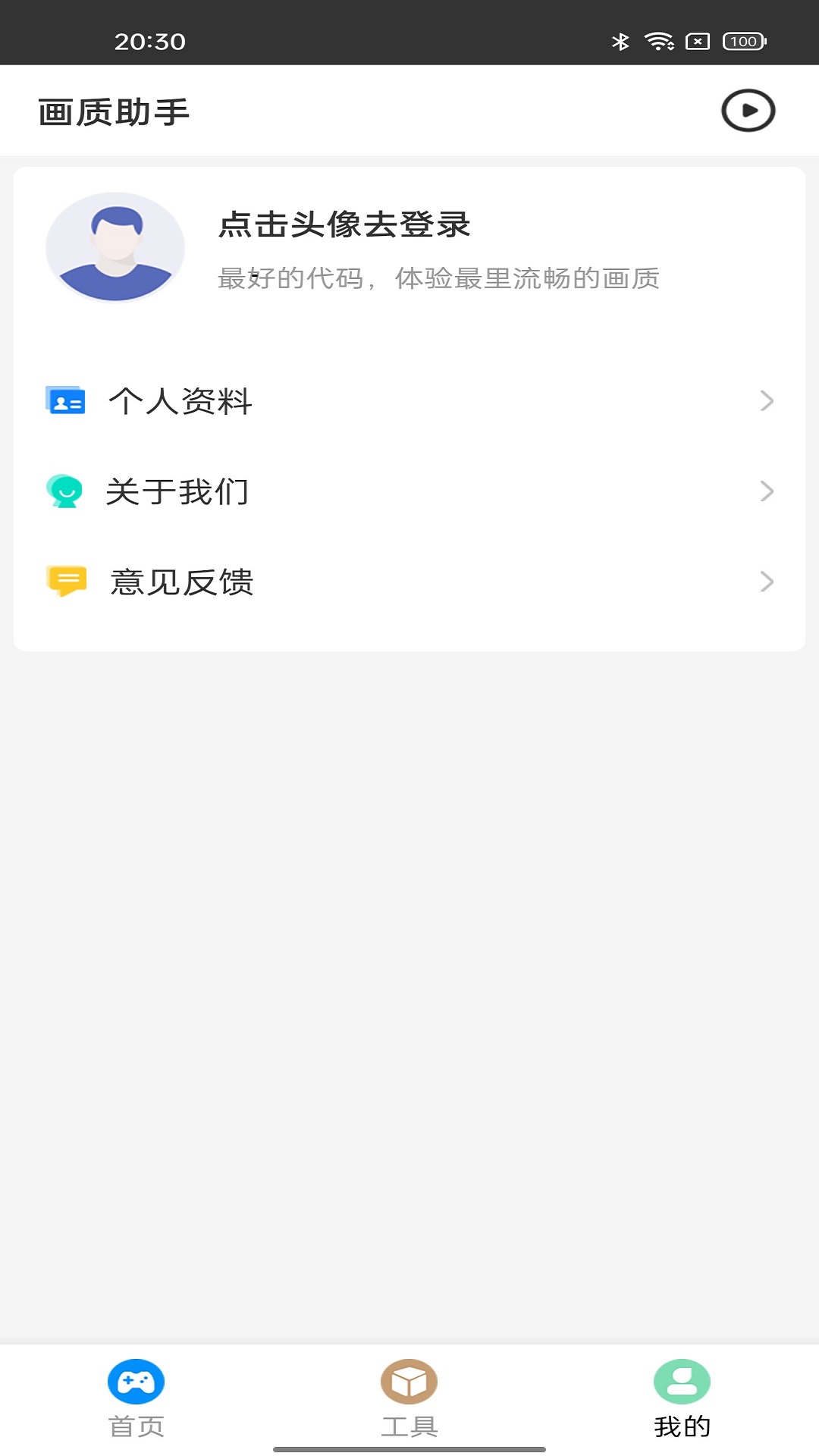Tap the navigation handle at screen bottom
Image resolution: width=819 pixels, height=1456 pixels.
[x=409, y=1450]
